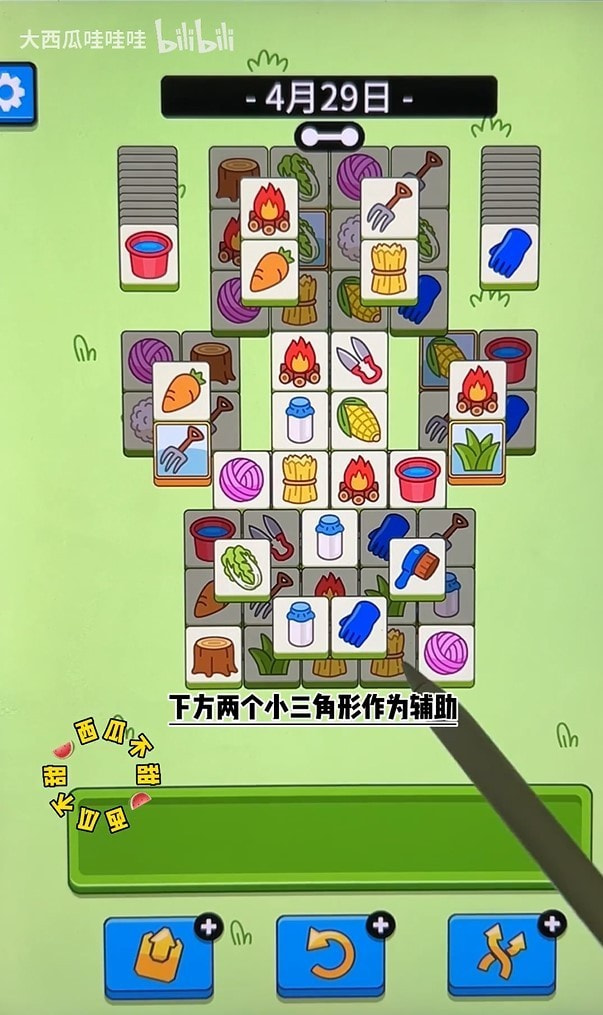Select the cabbage tile
Image resolution: width=603 pixels, height=1015 pixels.
[241, 568]
